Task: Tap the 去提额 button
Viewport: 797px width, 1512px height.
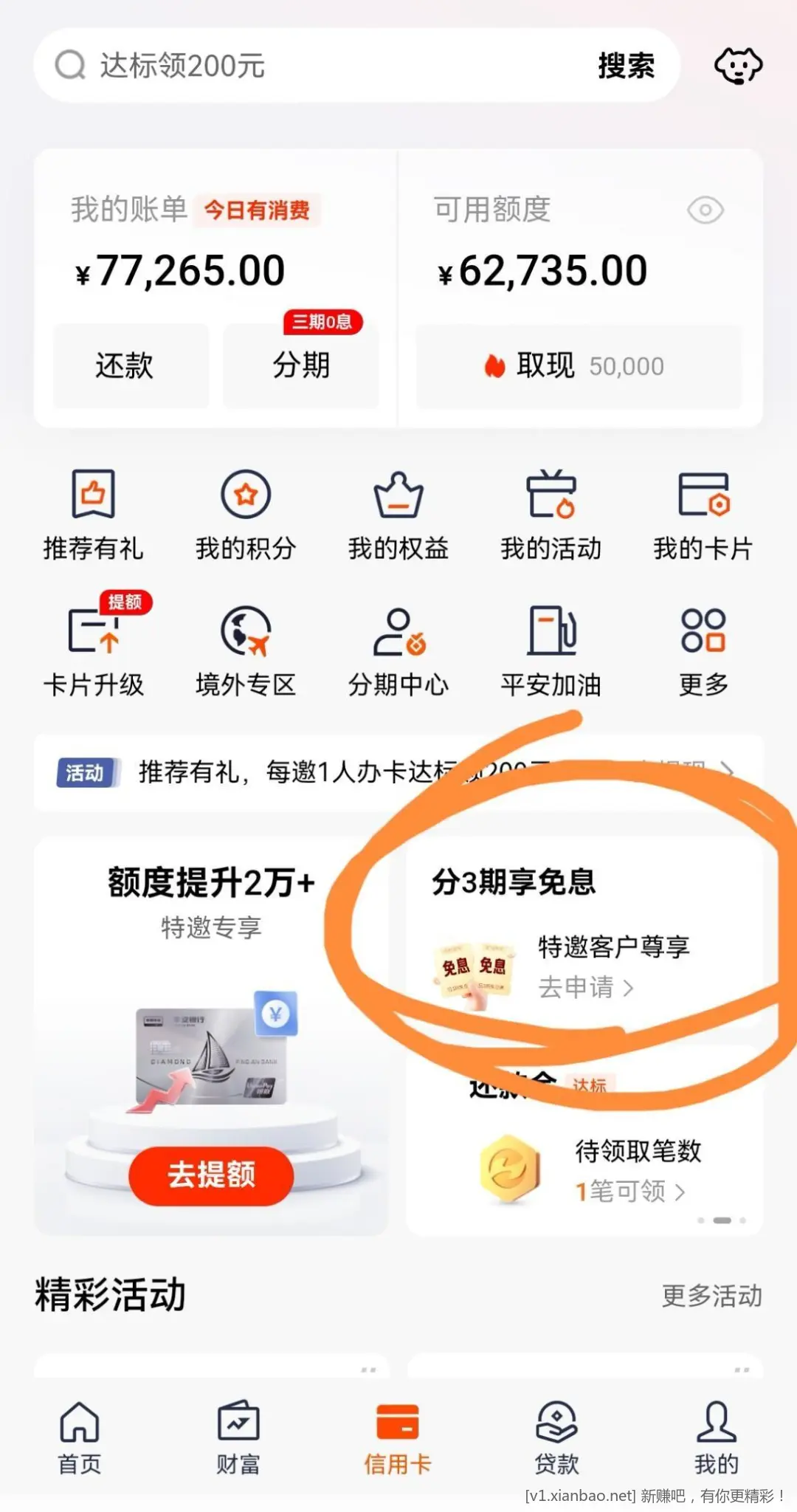Action: click(x=211, y=1175)
